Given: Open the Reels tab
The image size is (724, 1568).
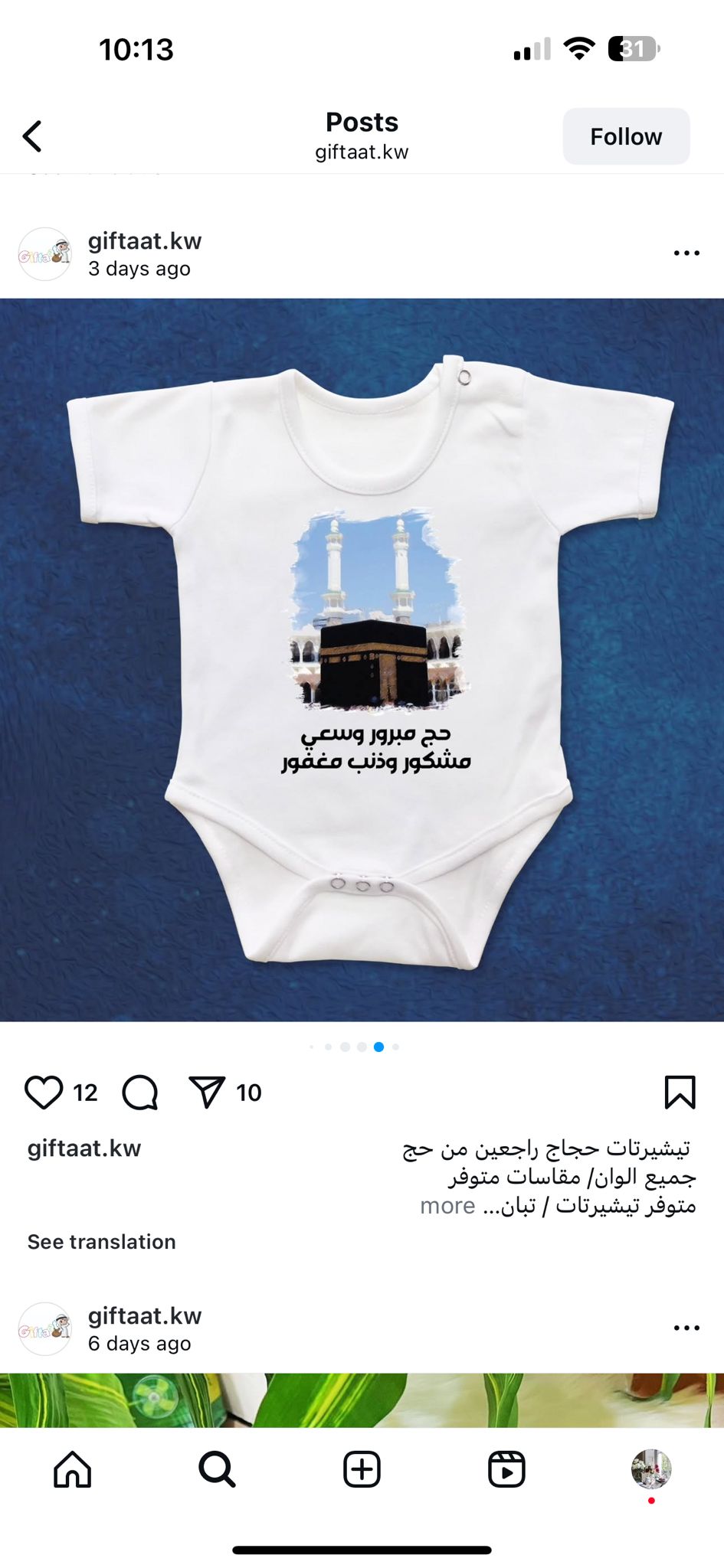Looking at the screenshot, I should 506,1469.
